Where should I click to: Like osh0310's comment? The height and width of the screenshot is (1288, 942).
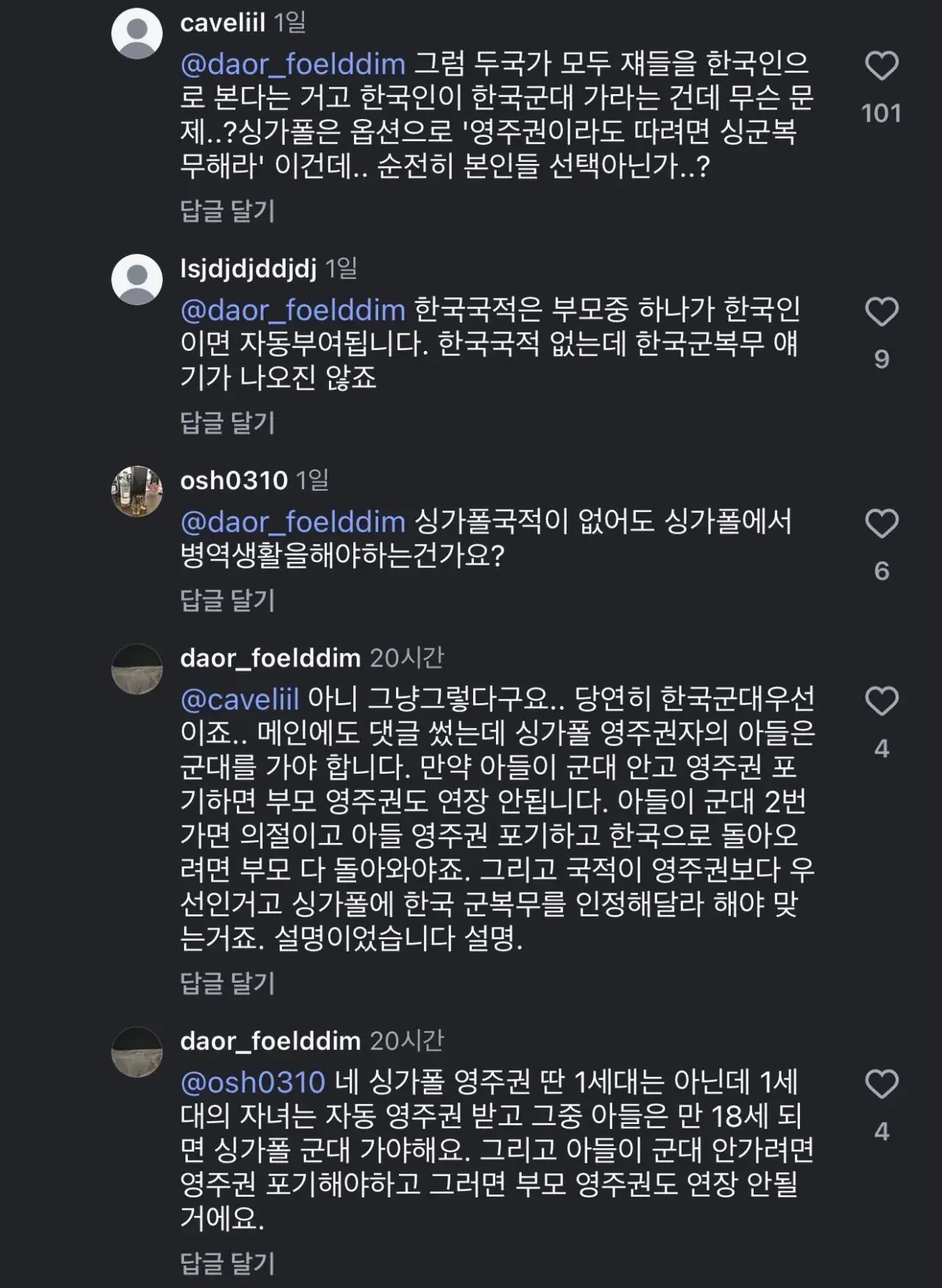point(881,524)
